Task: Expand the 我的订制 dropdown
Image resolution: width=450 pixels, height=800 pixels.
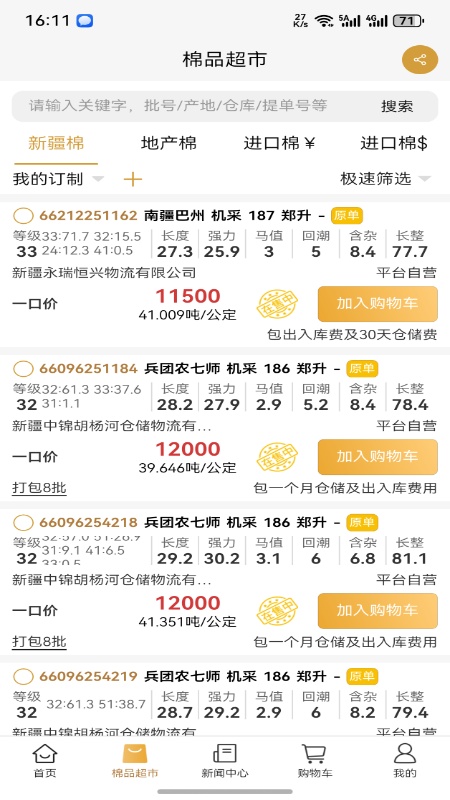Action: coord(58,179)
